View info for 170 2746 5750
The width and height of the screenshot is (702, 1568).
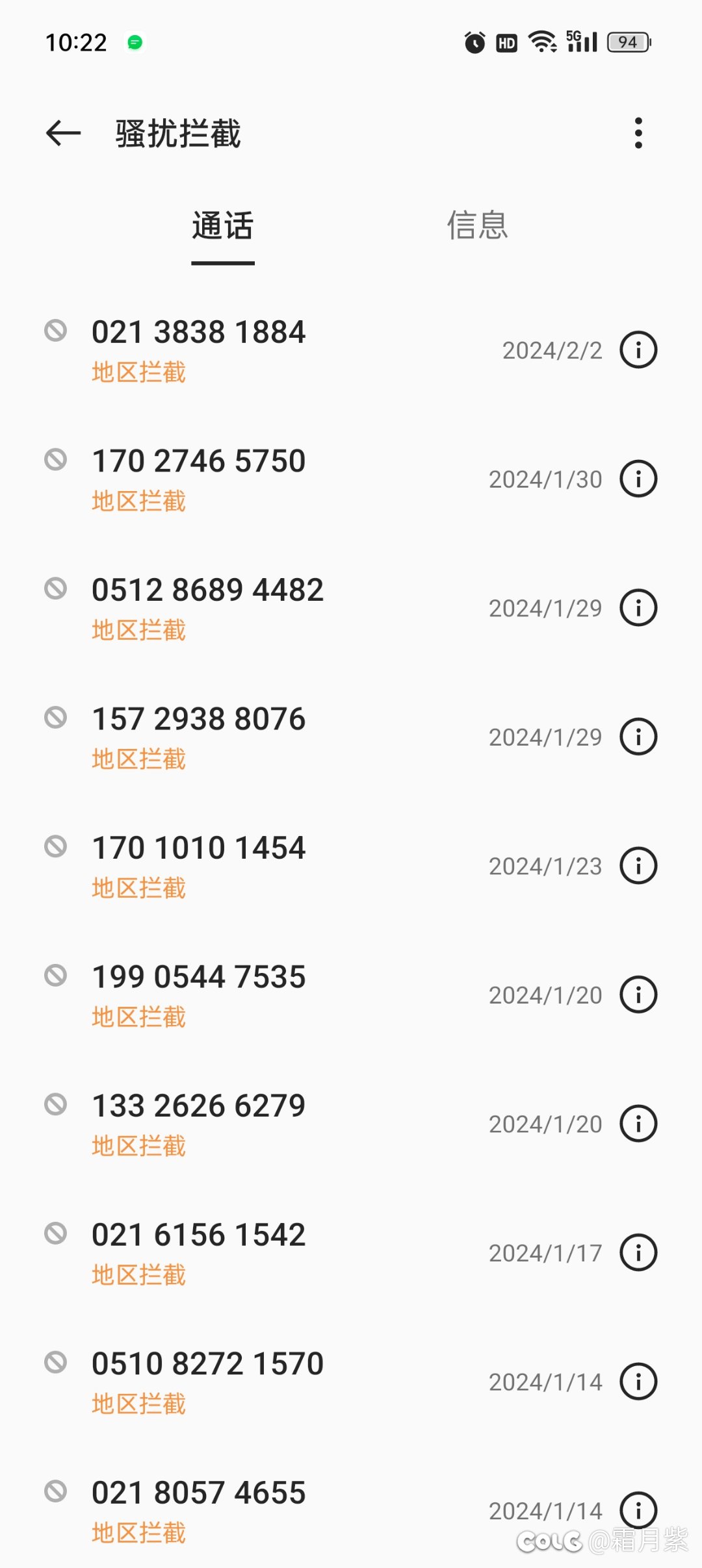638,479
